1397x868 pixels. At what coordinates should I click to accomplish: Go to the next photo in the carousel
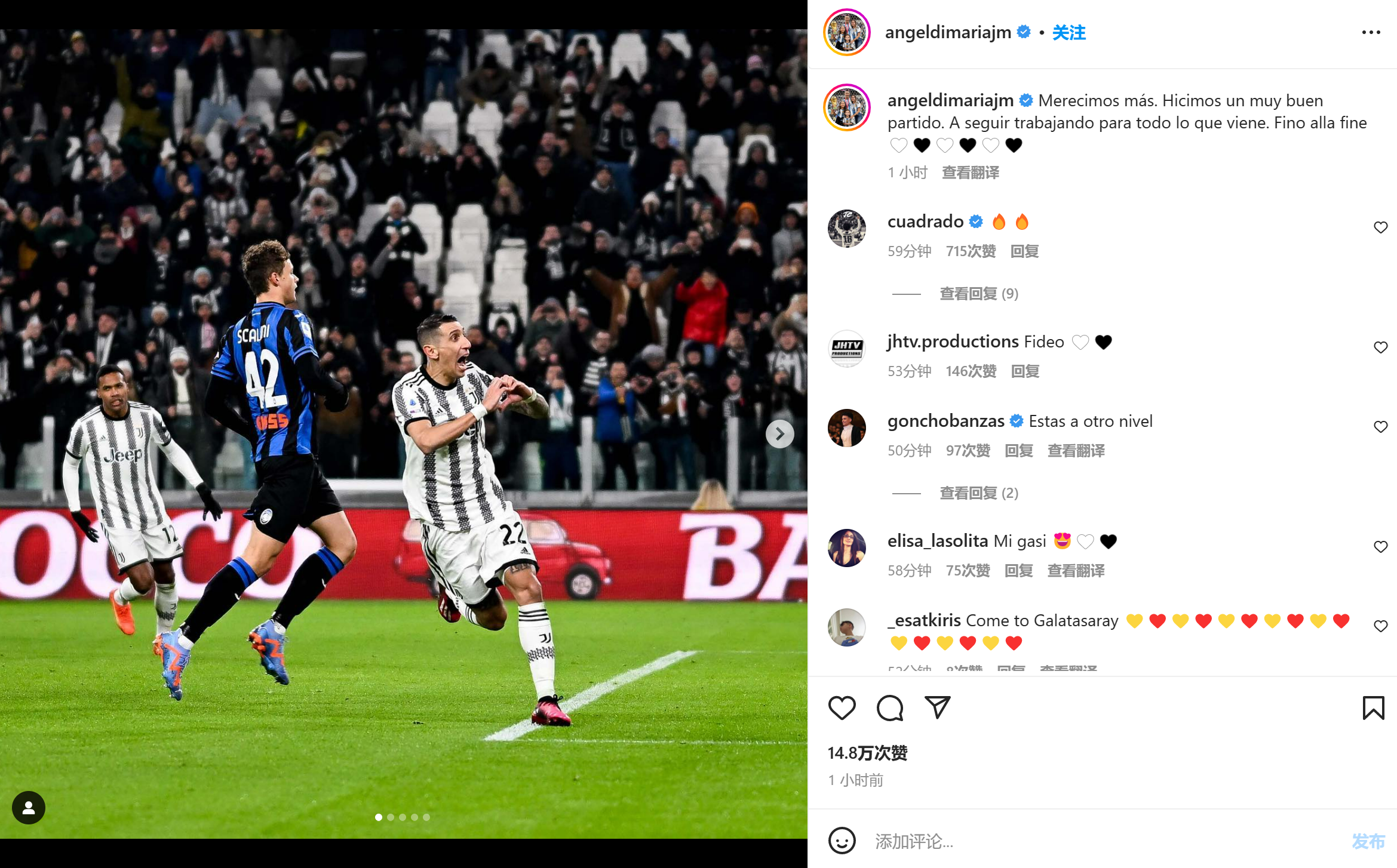tap(779, 434)
